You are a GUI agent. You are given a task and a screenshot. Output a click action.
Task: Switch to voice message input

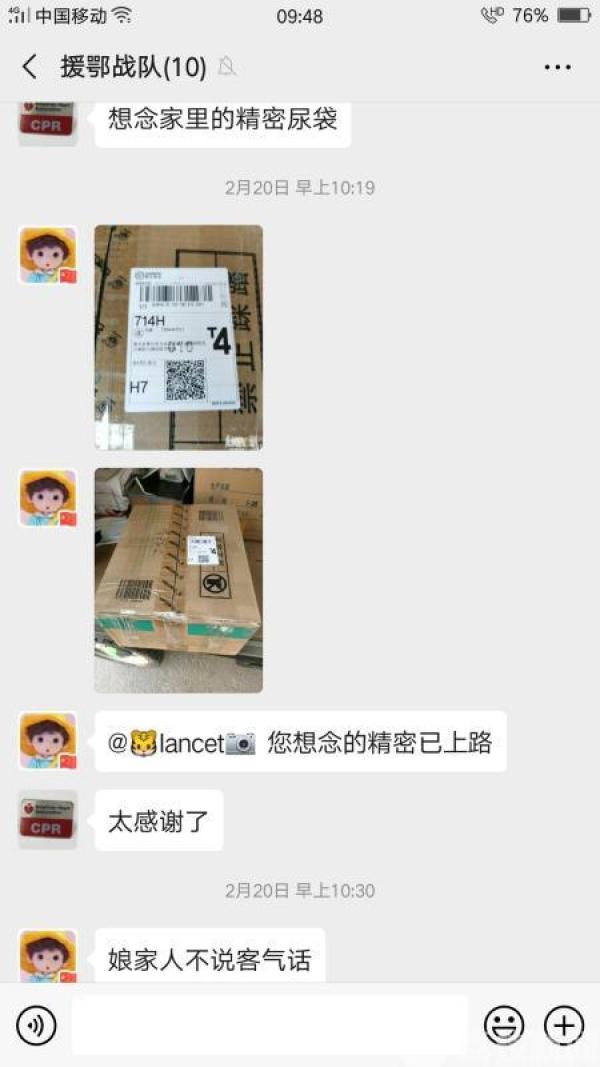click(x=36, y=1025)
